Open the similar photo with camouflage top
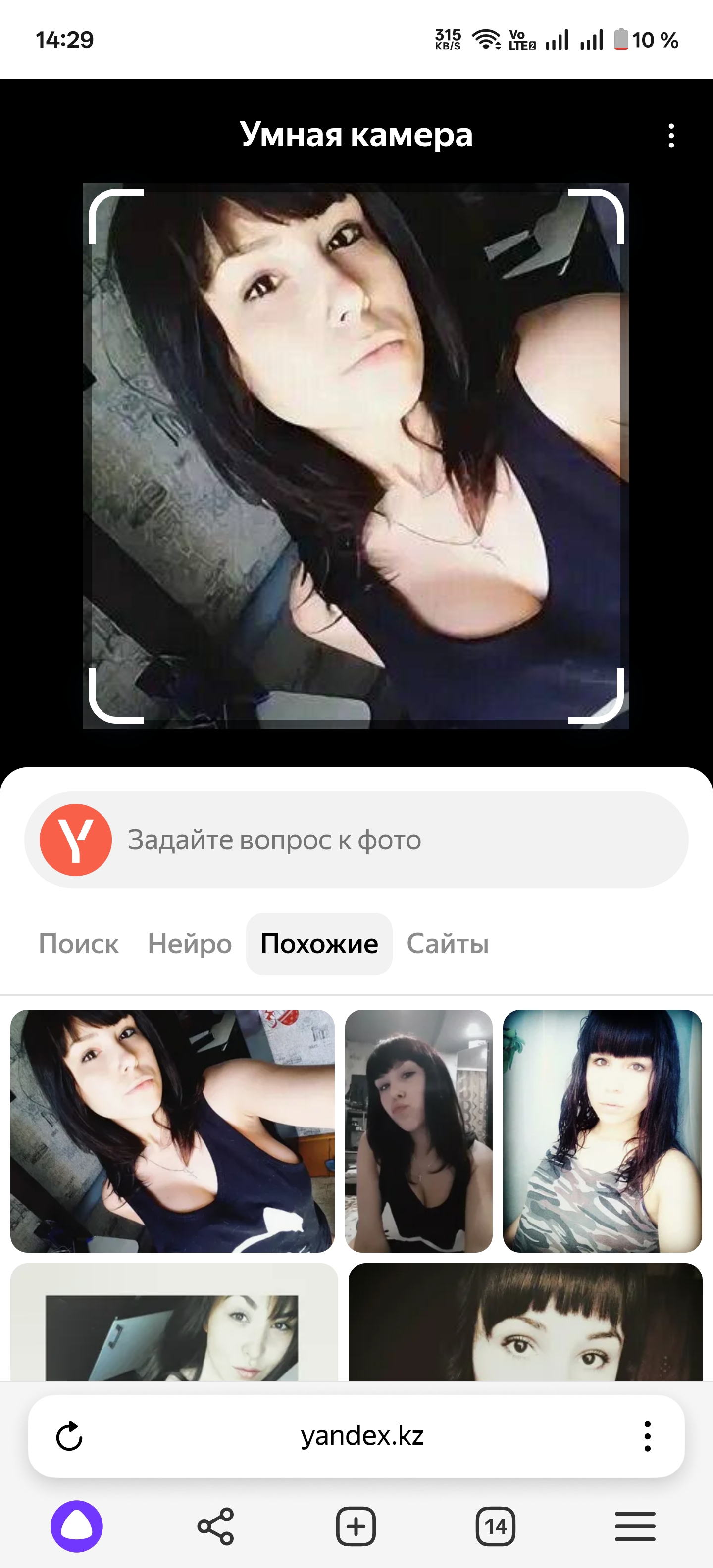 pyautogui.click(x=602, y=1130)
